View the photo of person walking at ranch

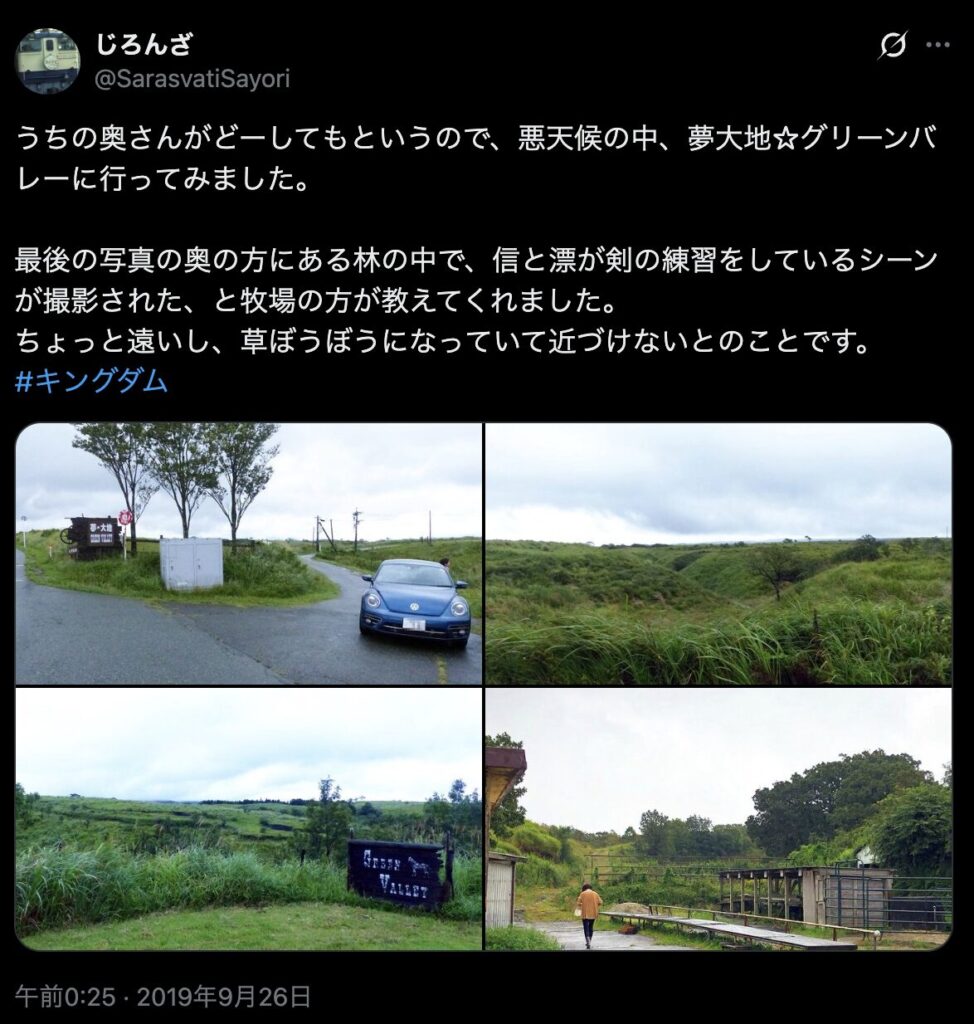(718, 819)
